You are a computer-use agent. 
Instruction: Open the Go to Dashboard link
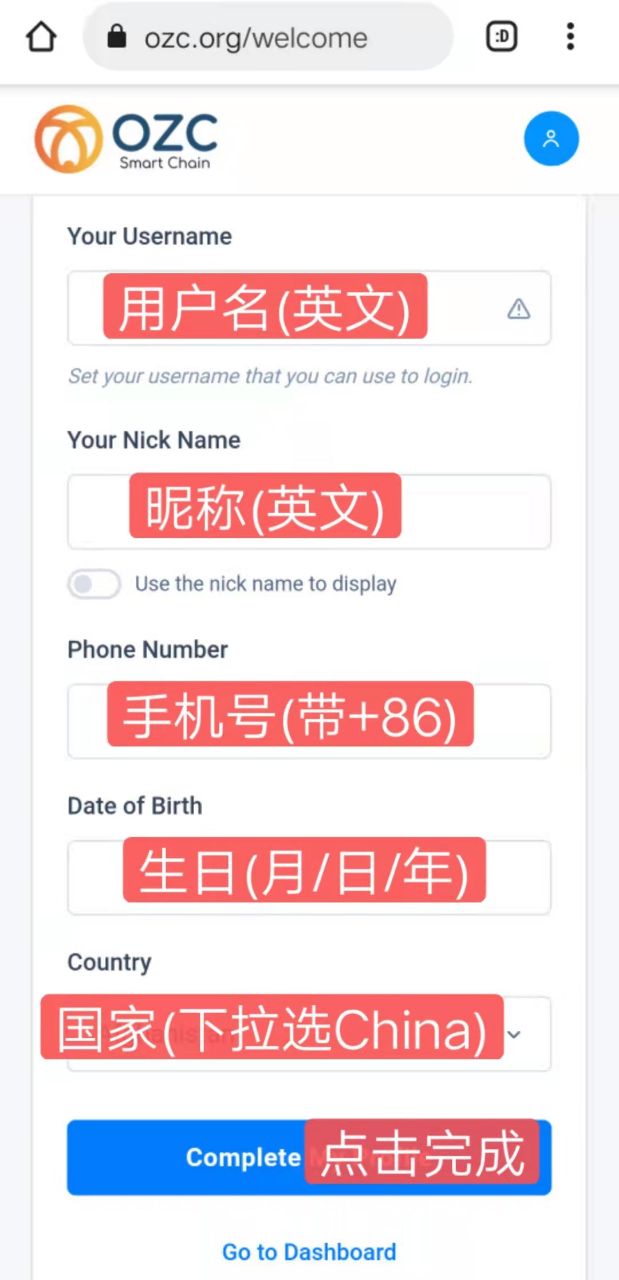pyautogui.click(x=309, y=1252)
